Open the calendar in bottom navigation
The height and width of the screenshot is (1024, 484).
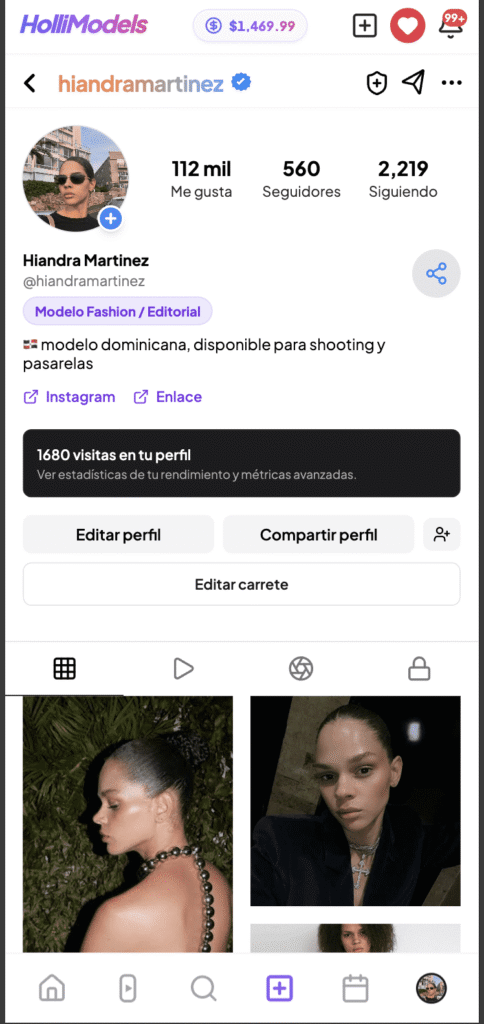[x=355, y=988]
